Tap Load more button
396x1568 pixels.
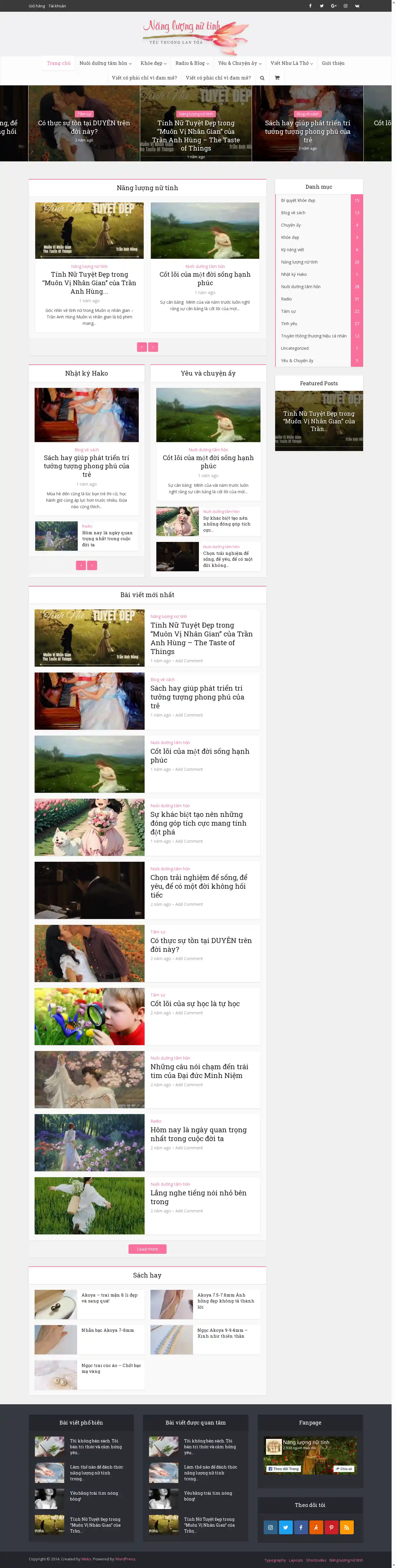click(x=147, y=1249)
